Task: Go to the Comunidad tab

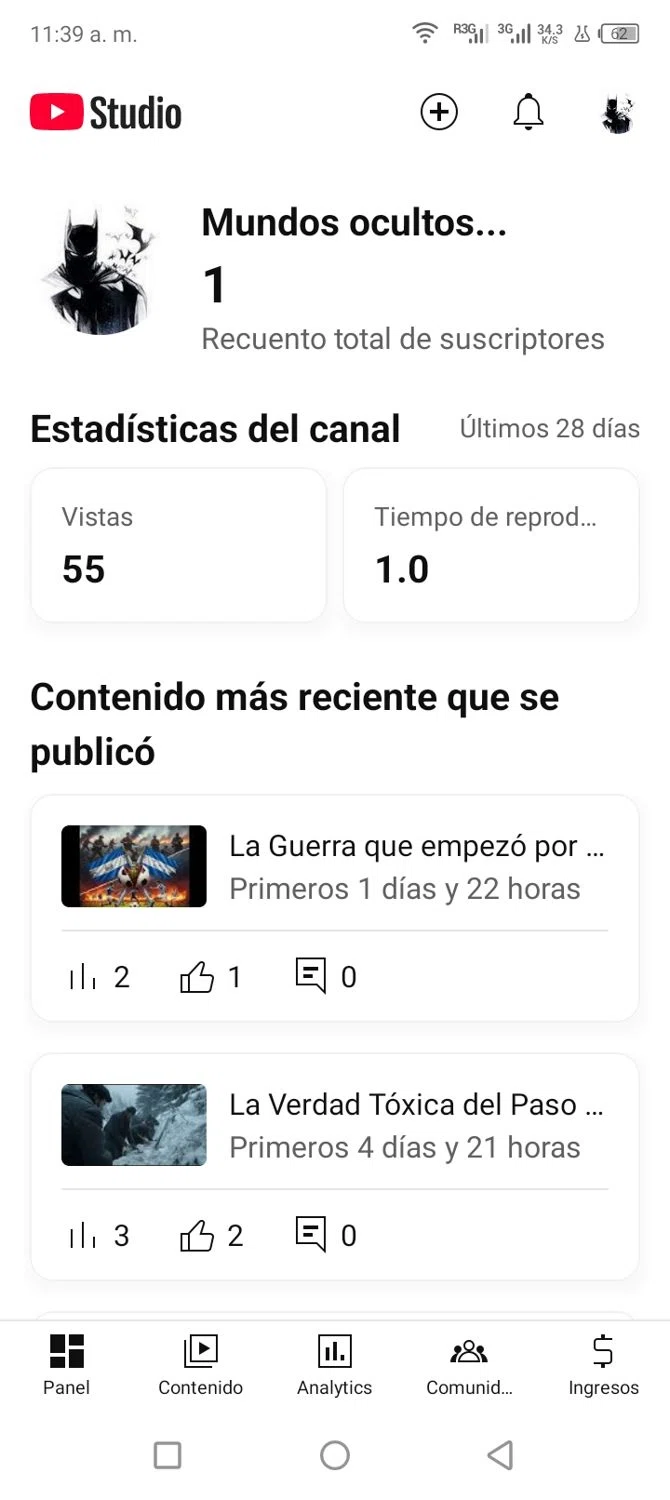Action: coord(469,1365)
